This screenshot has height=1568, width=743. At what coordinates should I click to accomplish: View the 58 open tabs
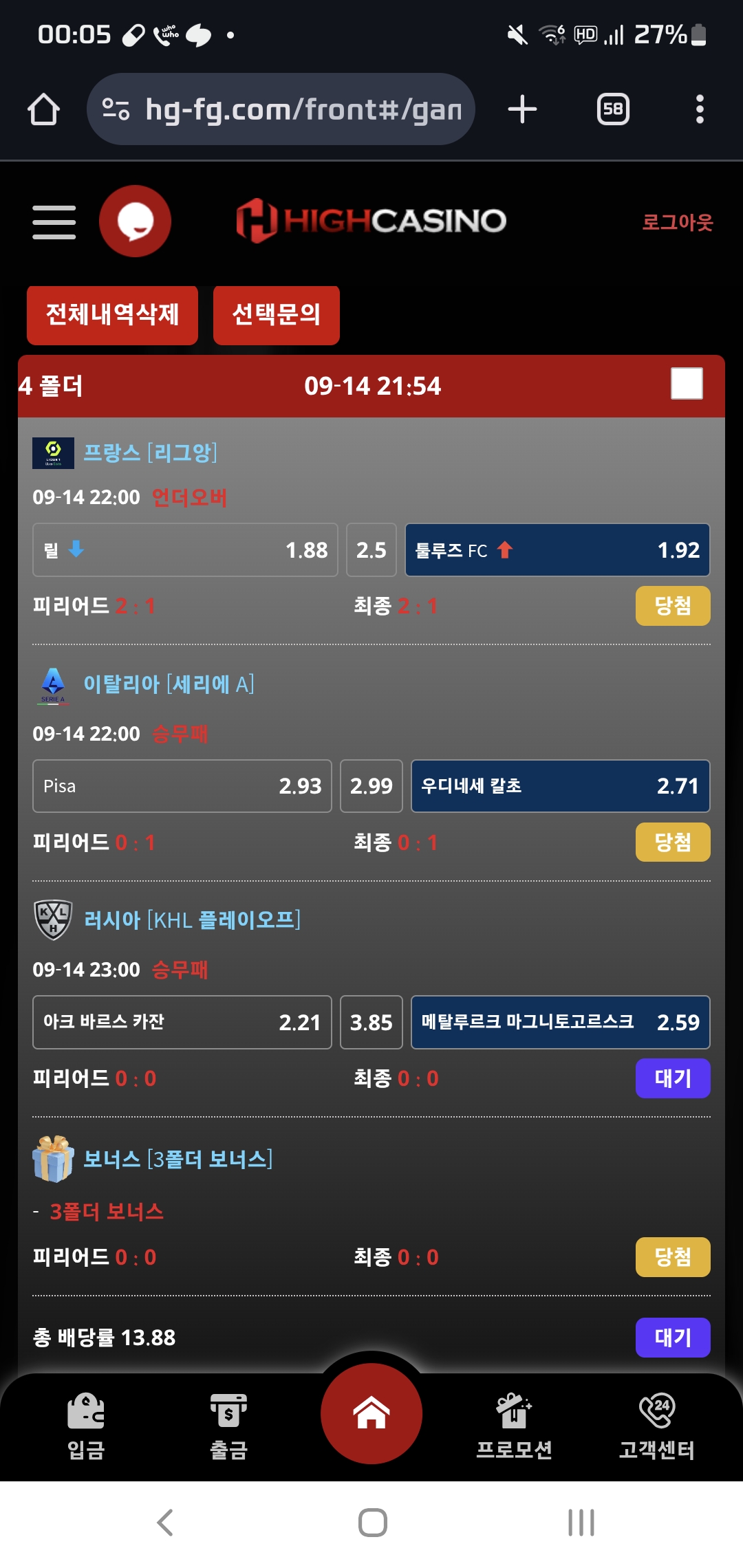[613, 109]
